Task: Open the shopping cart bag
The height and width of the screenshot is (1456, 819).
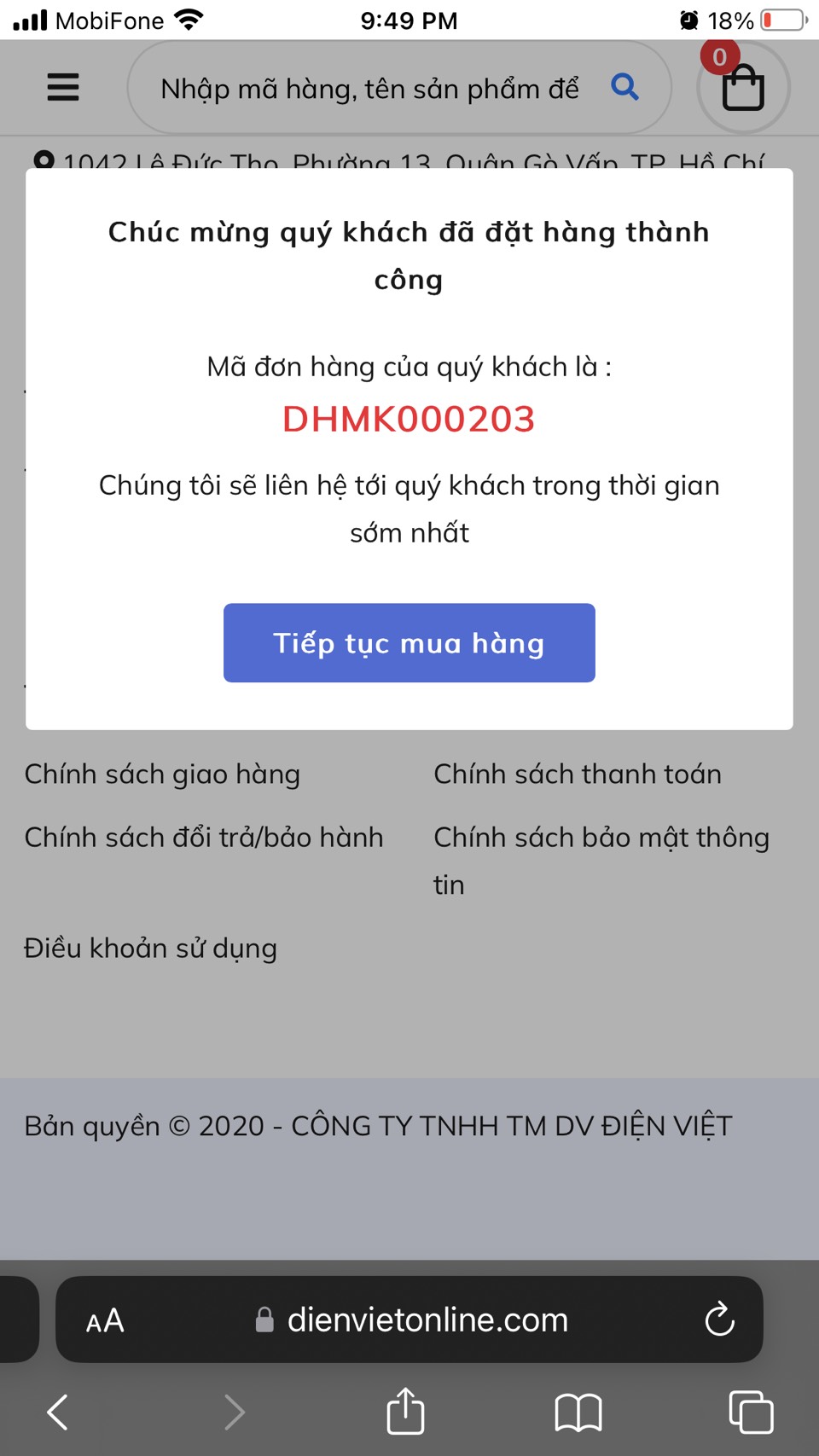Action: click(743, 88)
